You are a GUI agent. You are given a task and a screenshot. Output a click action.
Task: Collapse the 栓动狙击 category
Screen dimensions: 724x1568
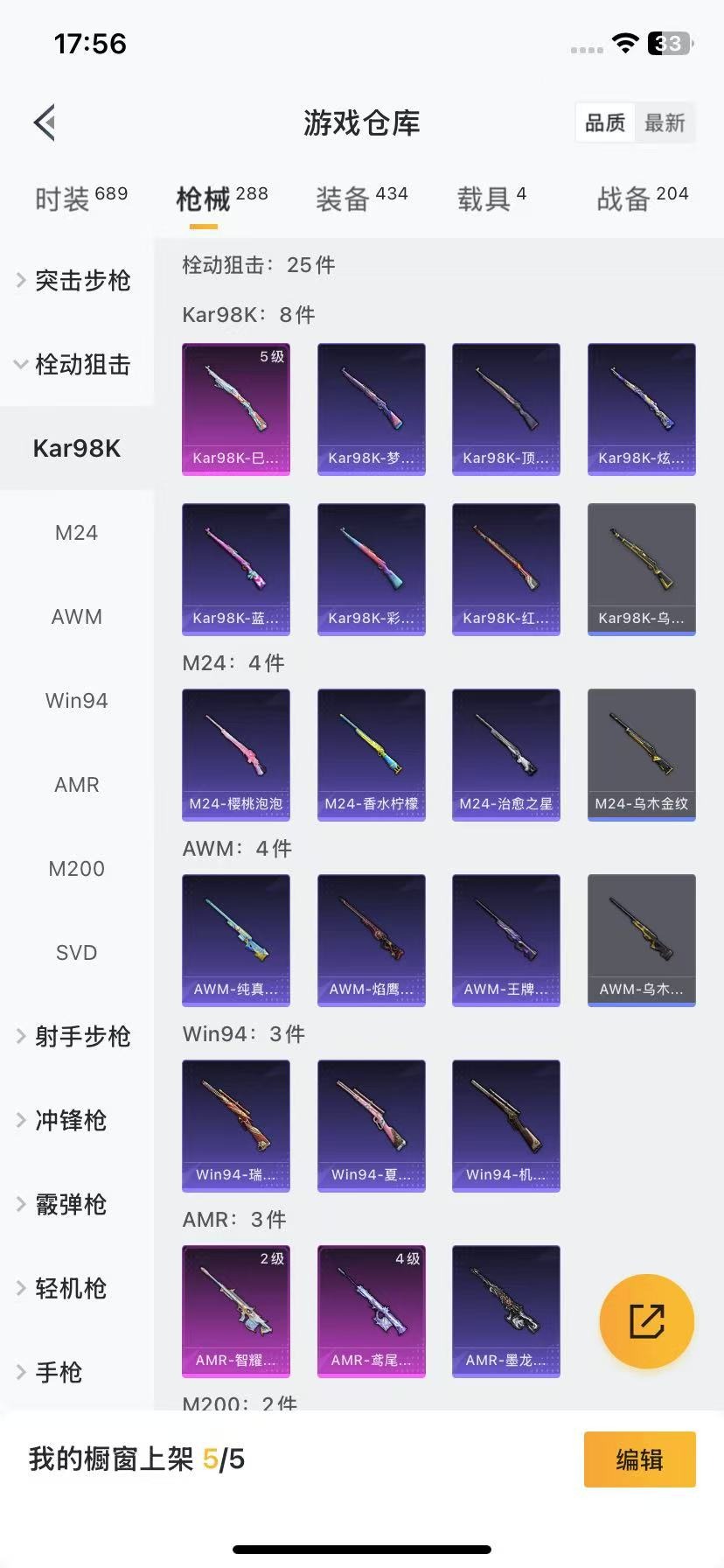tap(75, 364)
